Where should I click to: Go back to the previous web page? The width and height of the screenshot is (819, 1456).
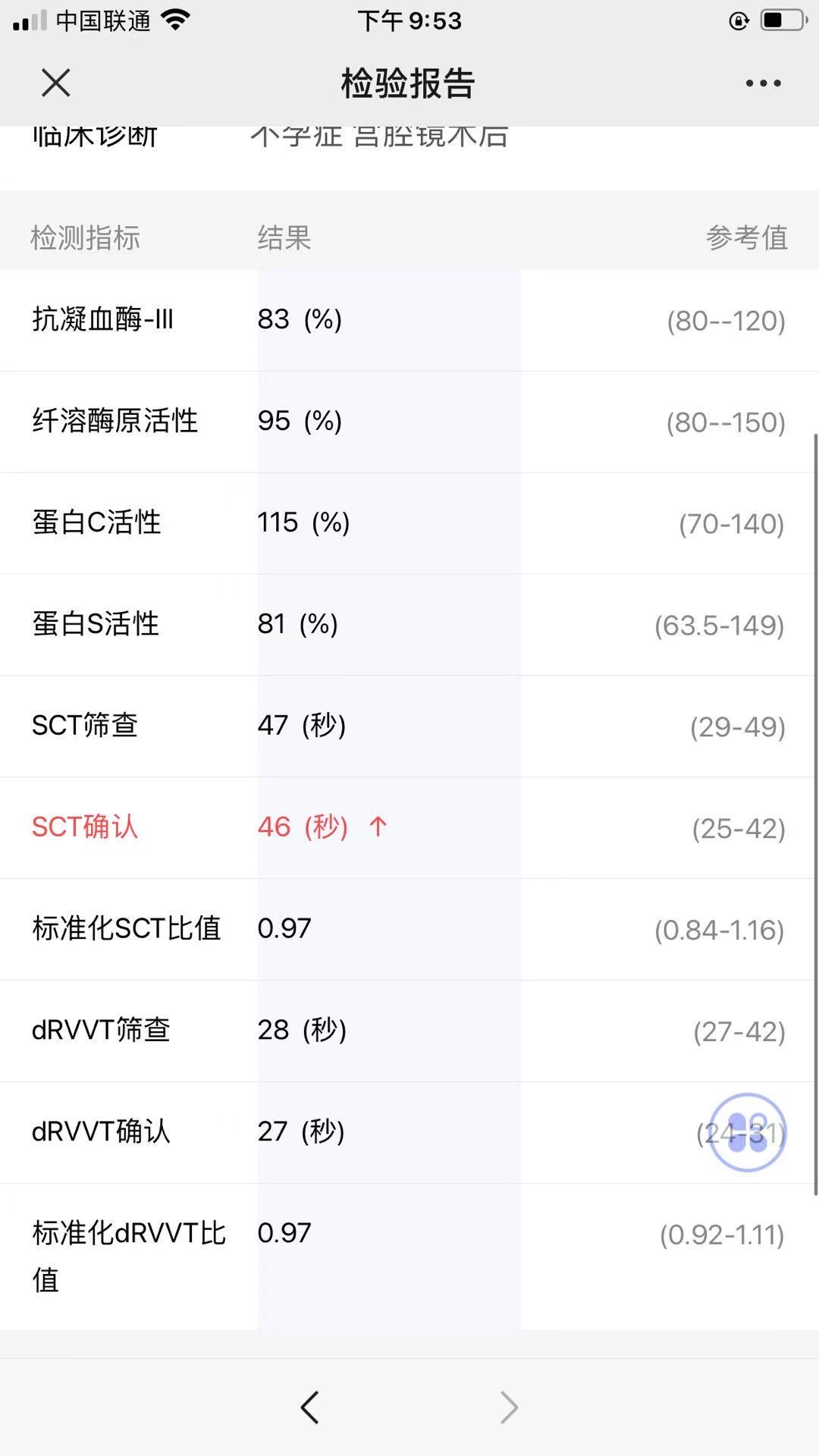(309, 1407)
